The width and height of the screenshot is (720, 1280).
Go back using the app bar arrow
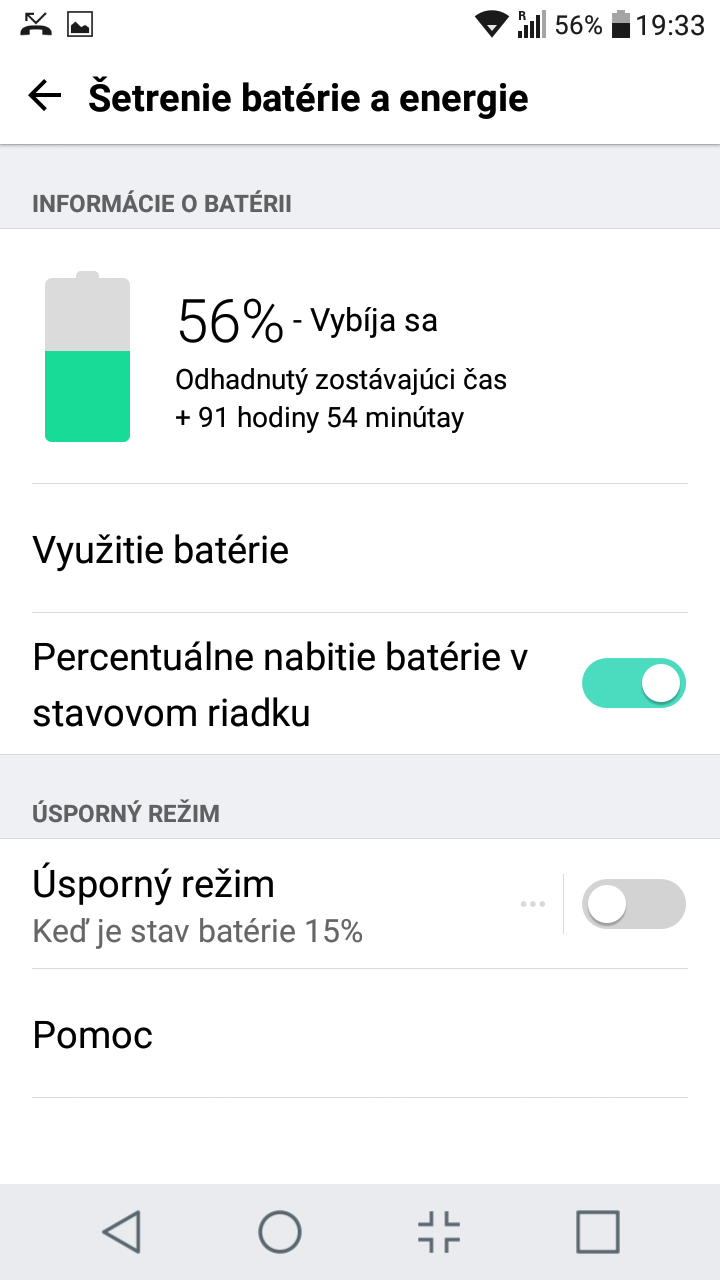coord(45,96)
